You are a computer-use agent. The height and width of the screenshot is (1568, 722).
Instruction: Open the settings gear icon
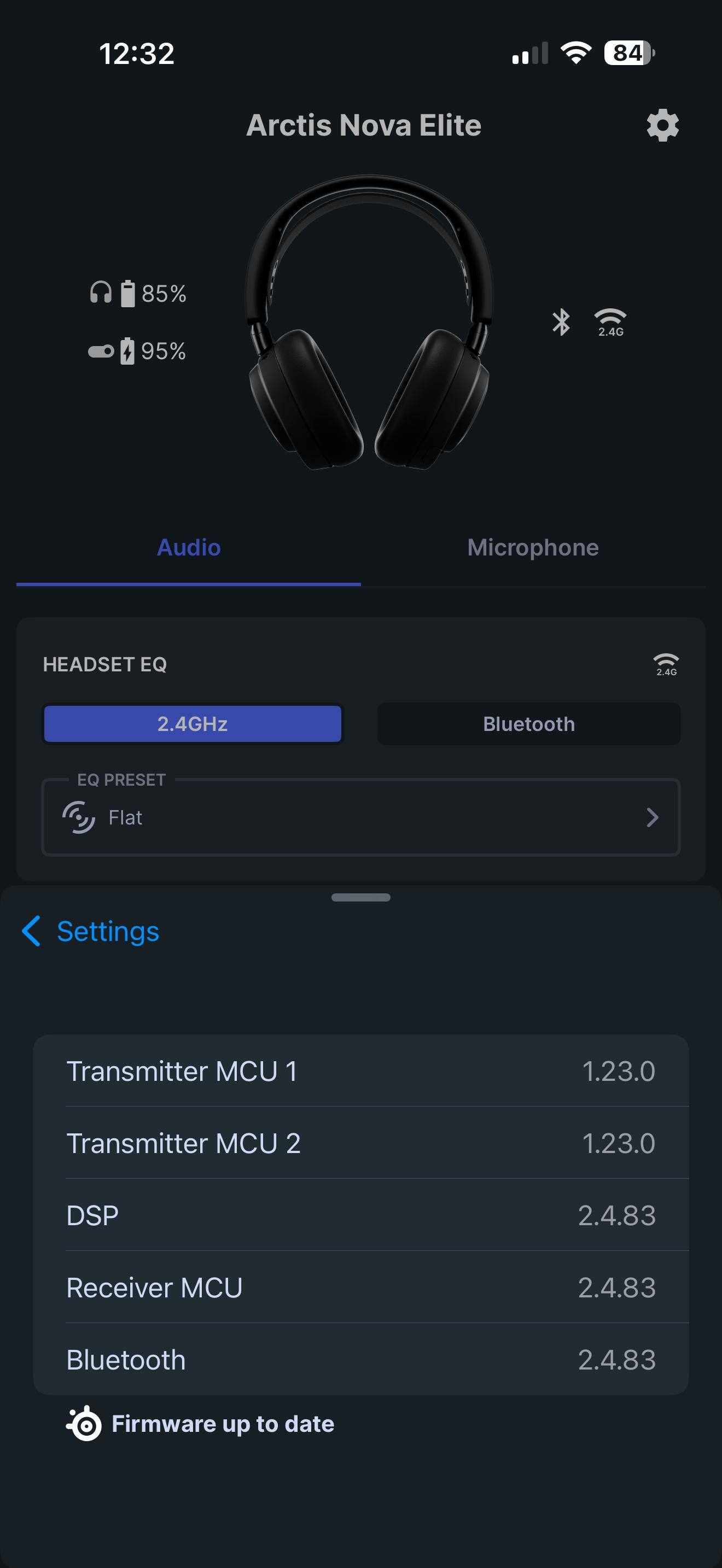tap(662, 125)
